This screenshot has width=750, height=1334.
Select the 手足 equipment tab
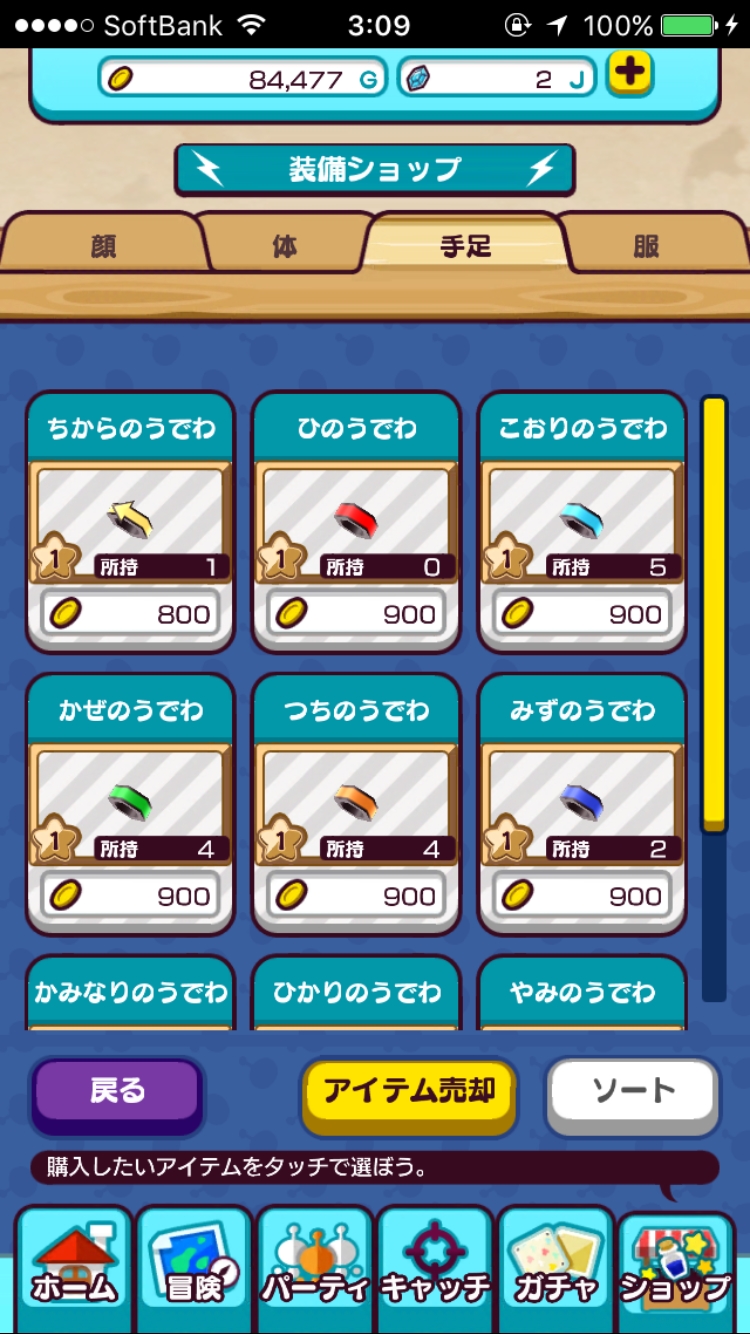466,245
